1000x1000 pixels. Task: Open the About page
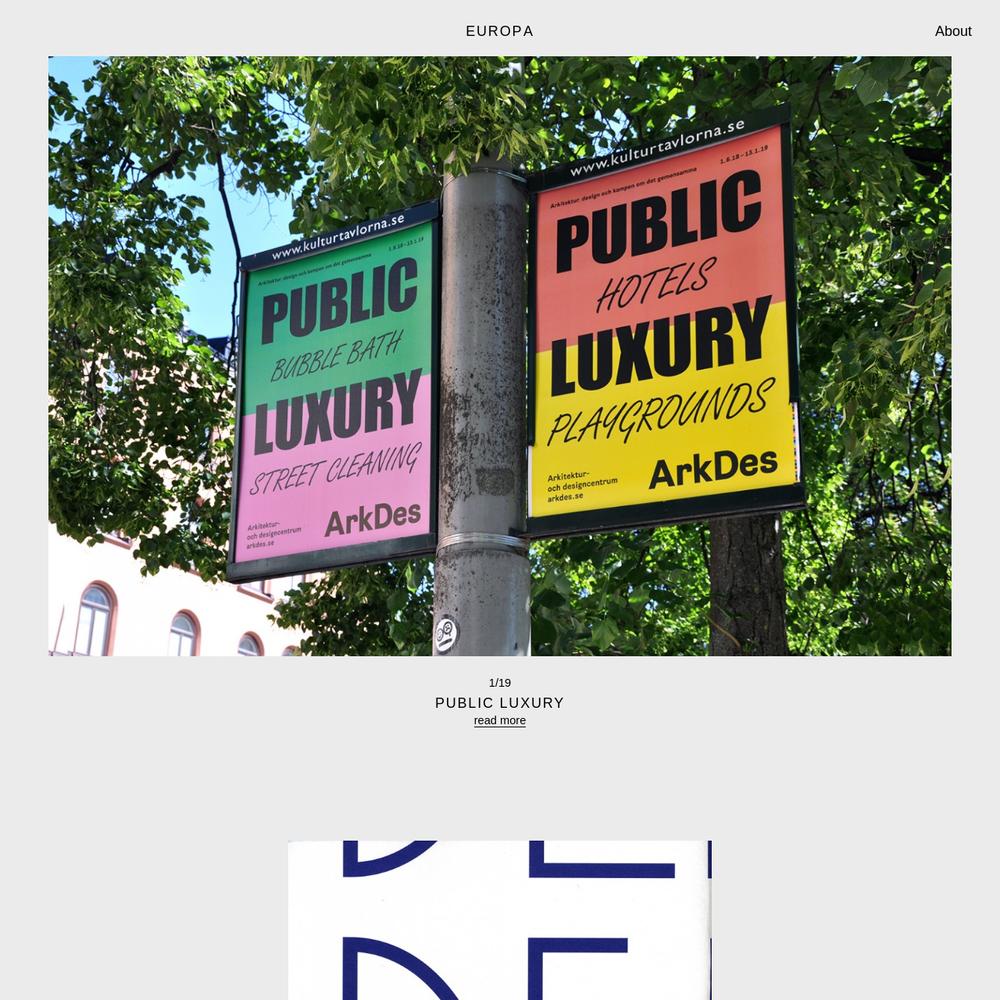[x=952, y=31]
